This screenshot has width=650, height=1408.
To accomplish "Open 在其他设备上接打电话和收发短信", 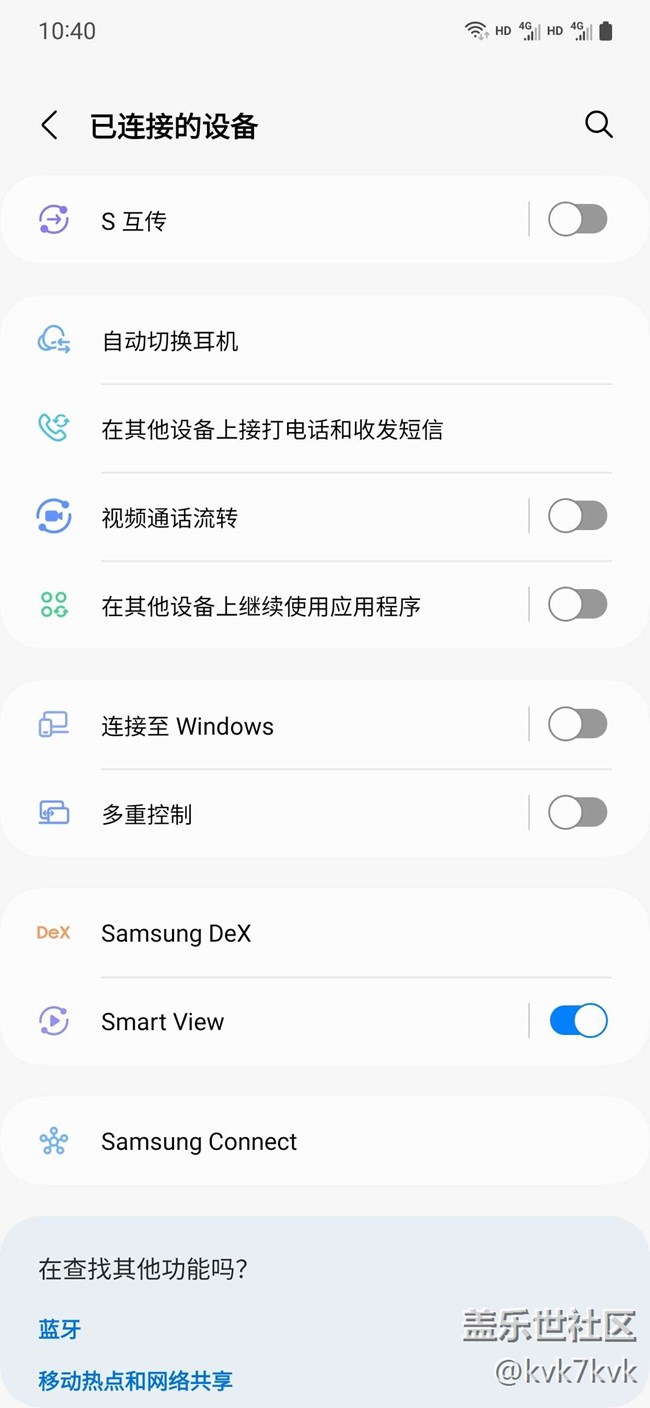I will [x=272, y=430].
